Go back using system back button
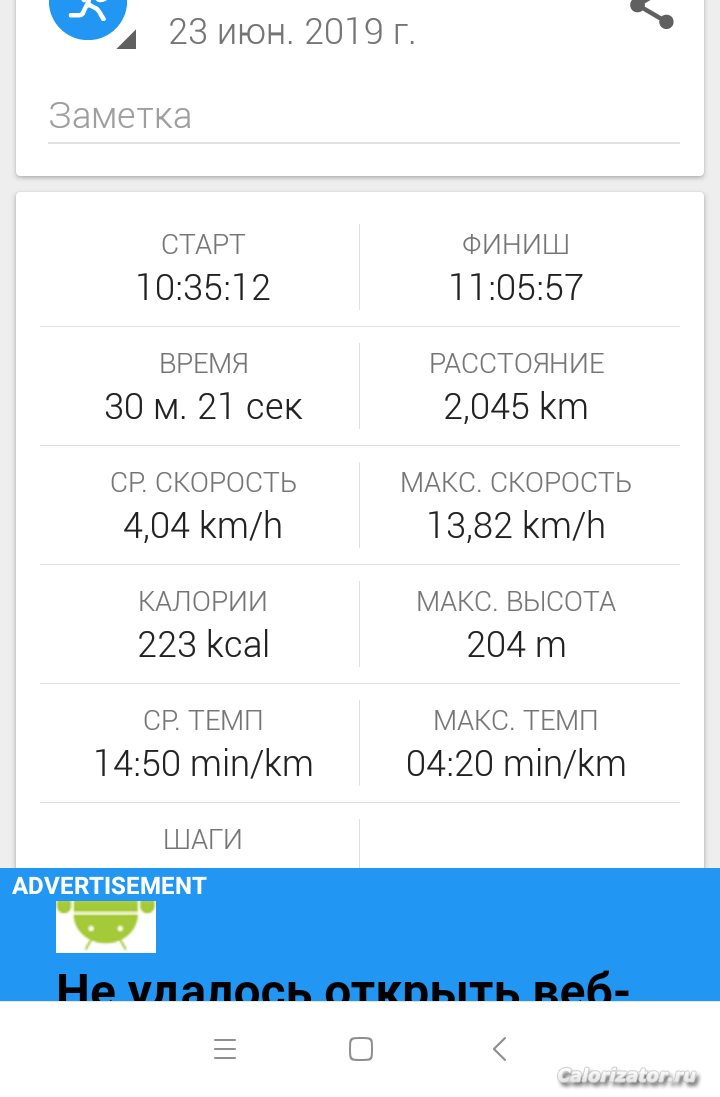The height and width of the screenshot is (1097, 720). (499, 1048)
